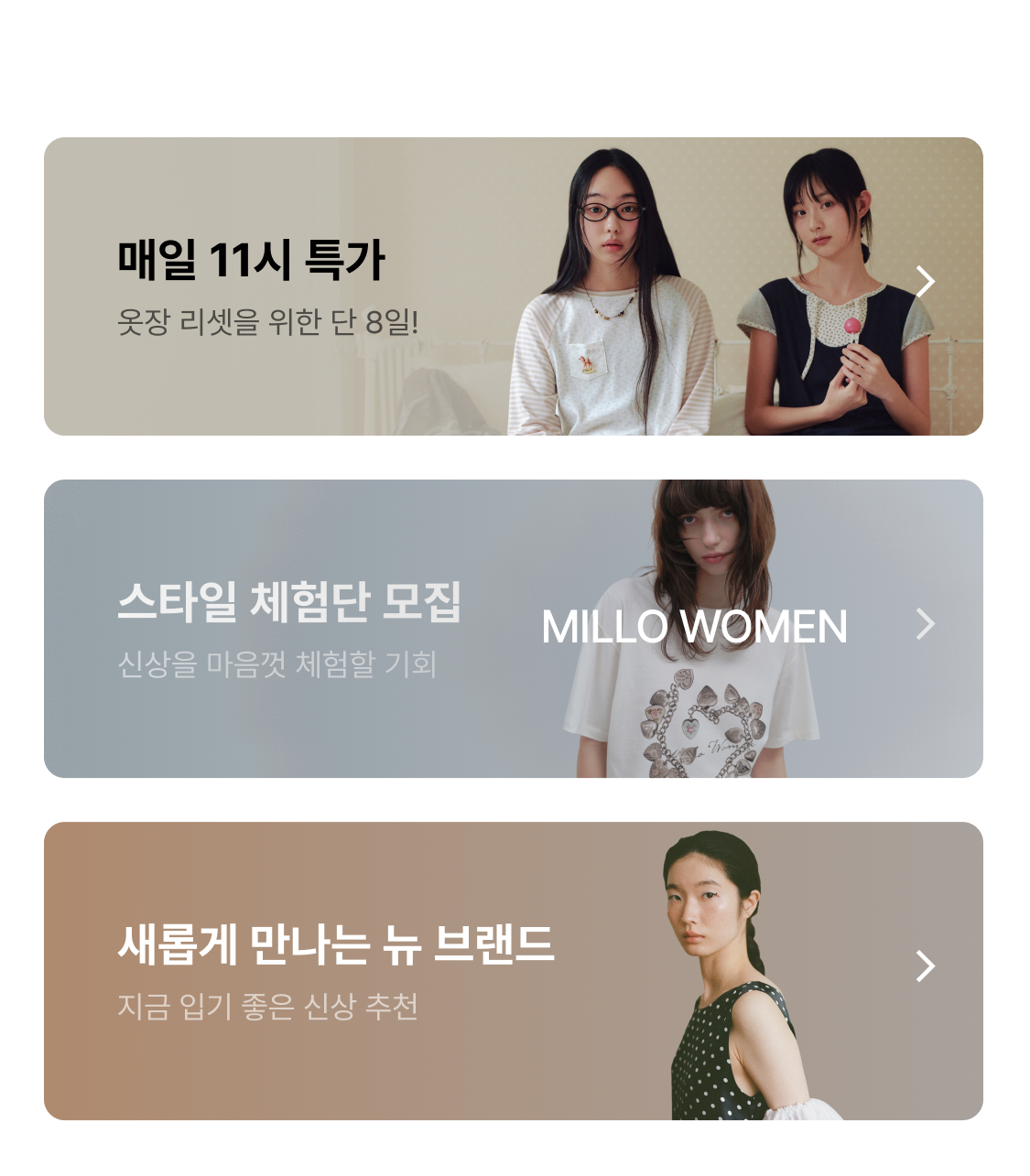Open the 매일 11시 특가 banner
Image resolution: width=1030 pixels, height=1176 pixels.
pyautogui.click(x=514, y=286)
